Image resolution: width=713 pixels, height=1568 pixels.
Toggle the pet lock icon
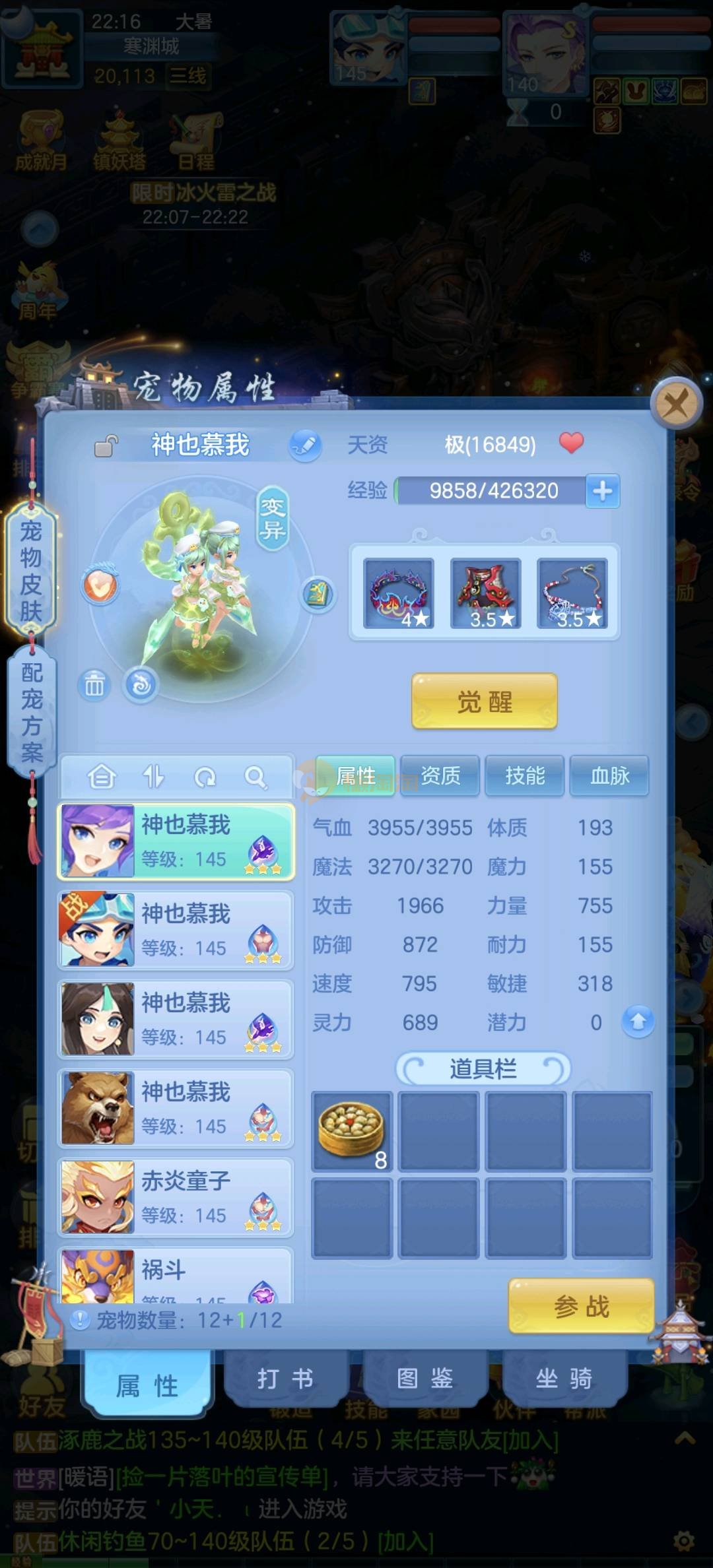coord(106,446)
